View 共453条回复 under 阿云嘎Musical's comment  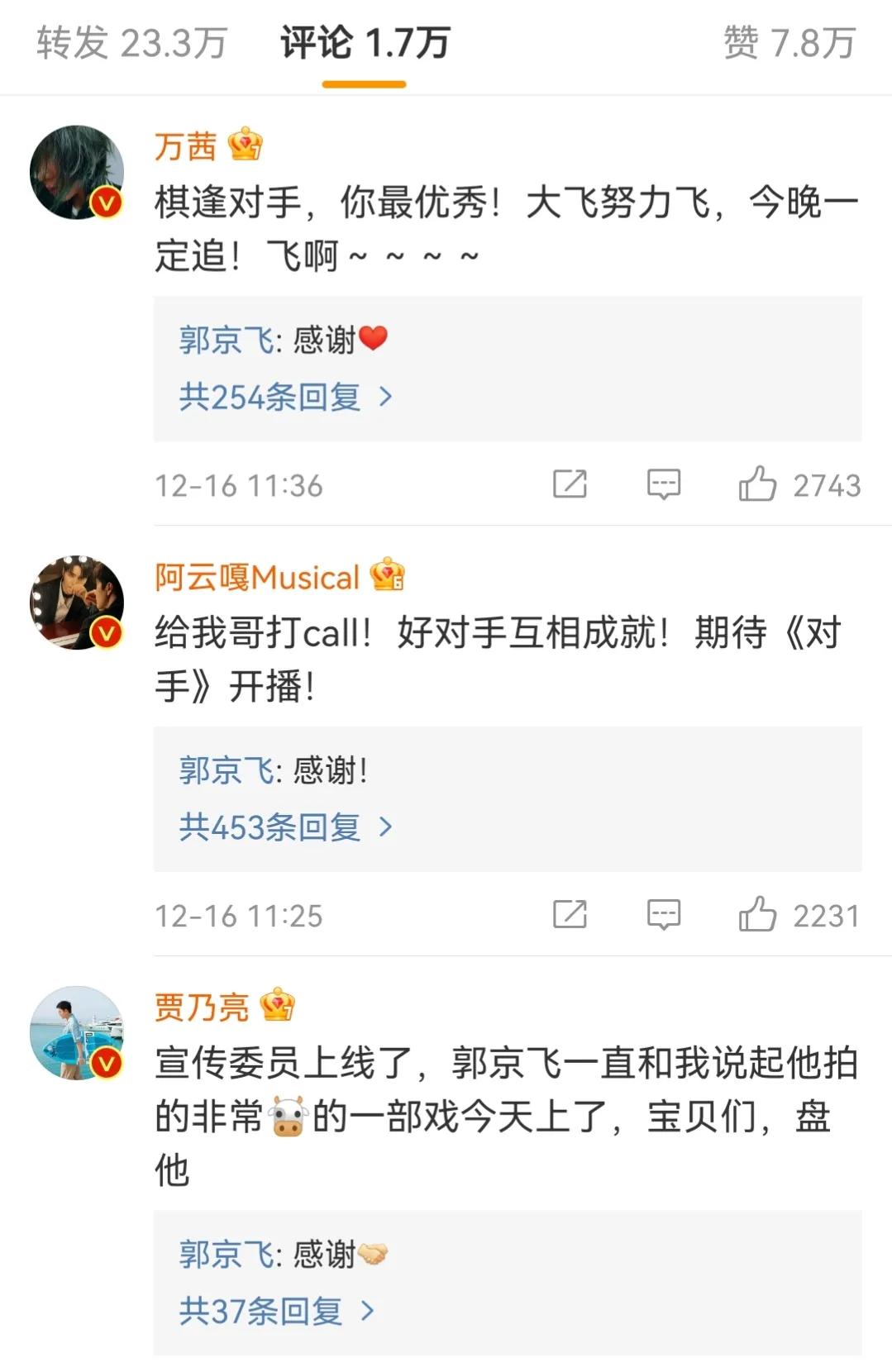click(x=285, y=827)
